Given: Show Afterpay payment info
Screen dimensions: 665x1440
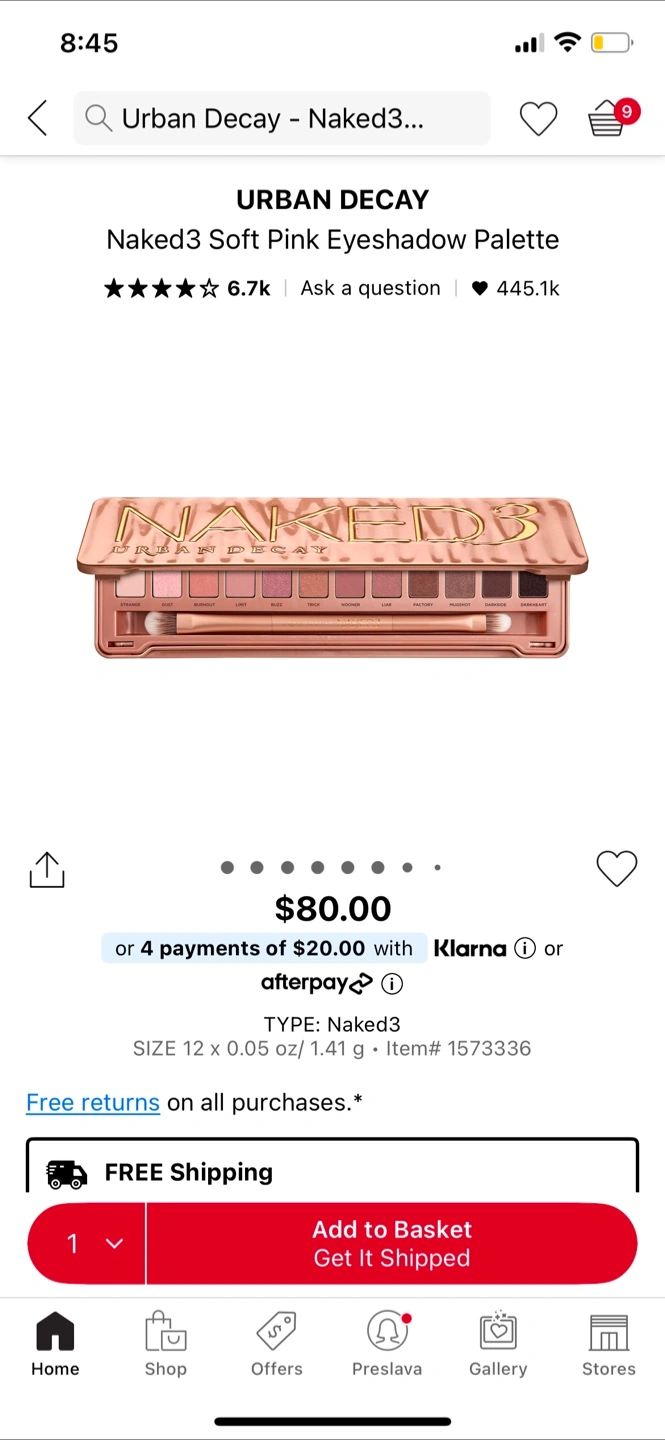Looking at the screenshot, I should click(x=392, y=984).
